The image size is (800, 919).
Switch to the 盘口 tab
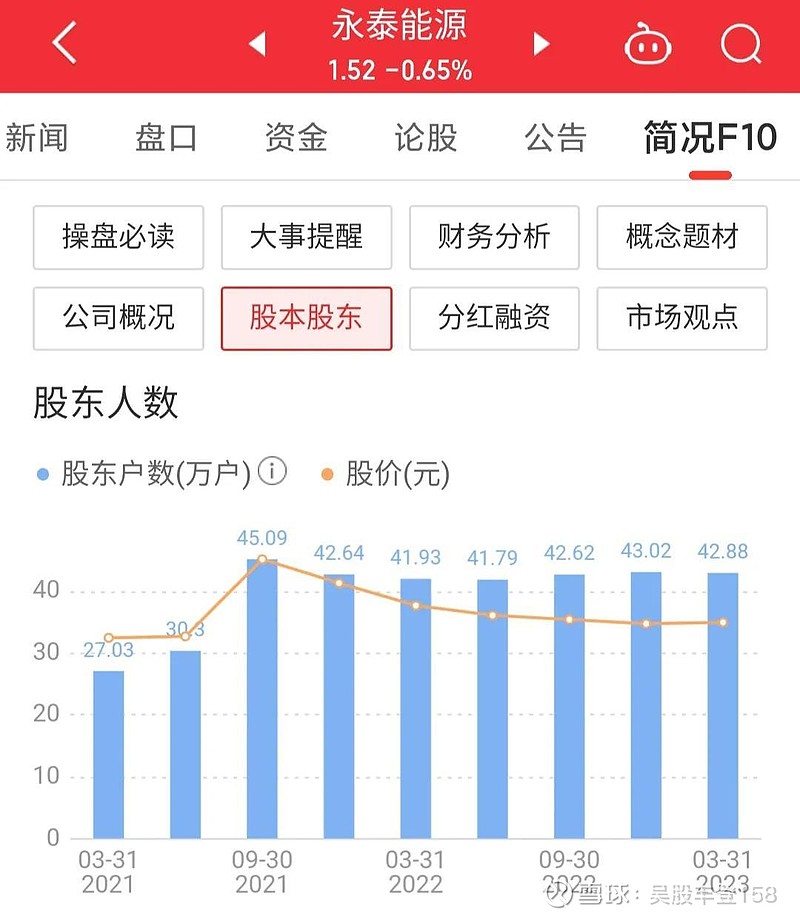pos(166,138)
